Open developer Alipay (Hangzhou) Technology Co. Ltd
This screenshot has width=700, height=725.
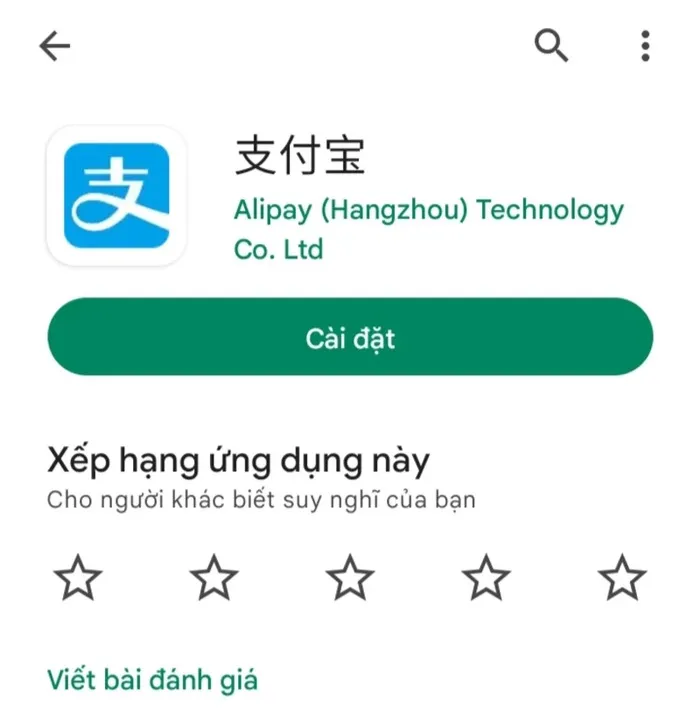click(x=427, y=228)
